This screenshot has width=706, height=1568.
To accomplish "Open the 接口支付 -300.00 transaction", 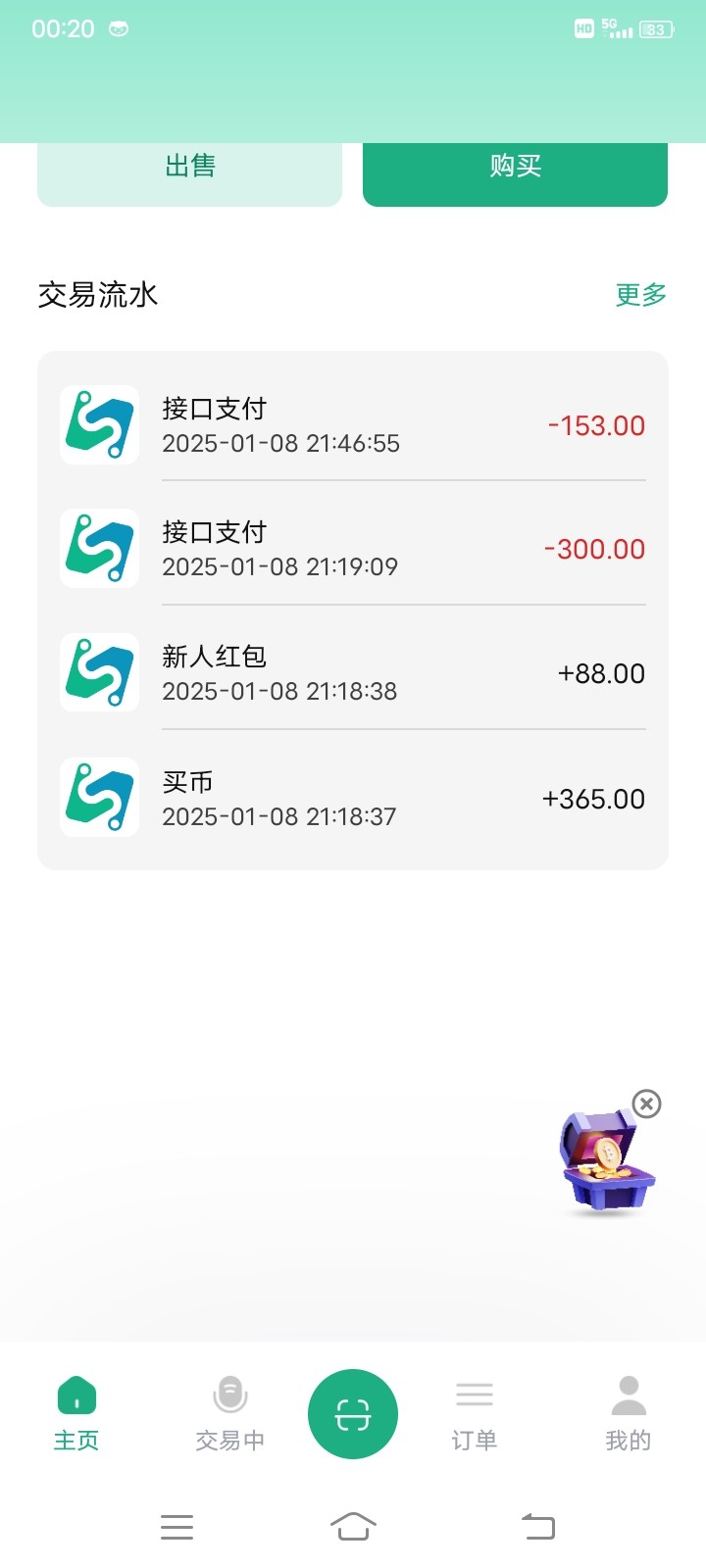I will [353, 549].
